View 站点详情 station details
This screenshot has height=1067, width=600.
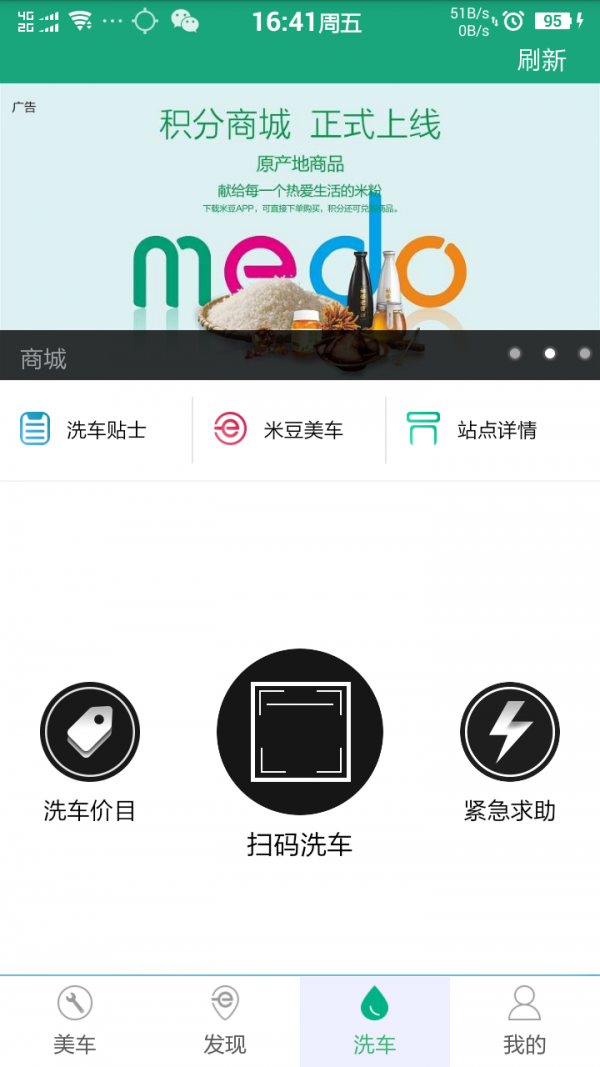(x=475, y=430)
